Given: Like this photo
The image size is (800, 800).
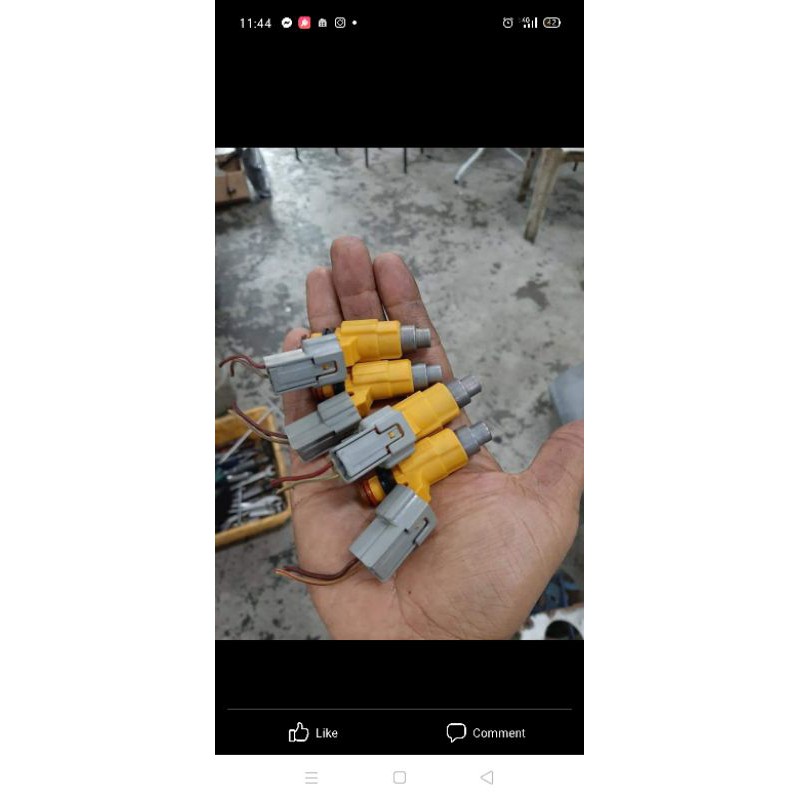Looking at the screenshot, I should tap(313, 733).
